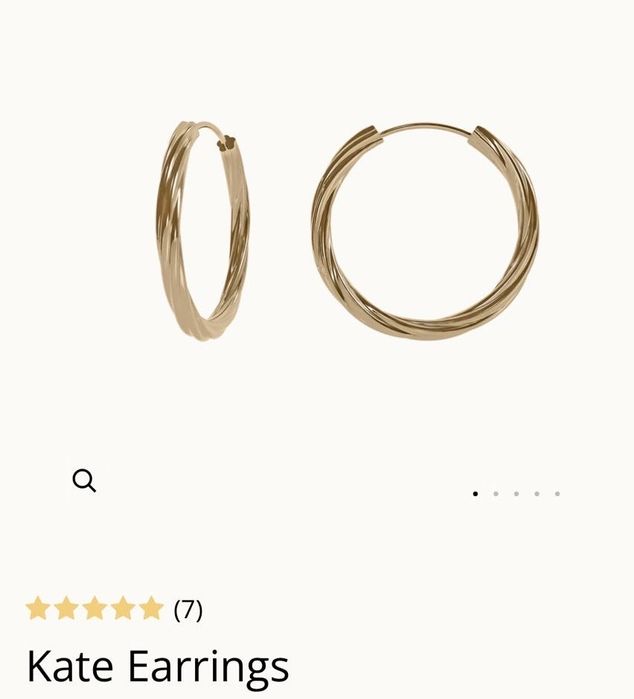634x699 pixels.
Task: Zoom the product image with the magnifier
Action: pyautogui.click(x=85, y=481)
